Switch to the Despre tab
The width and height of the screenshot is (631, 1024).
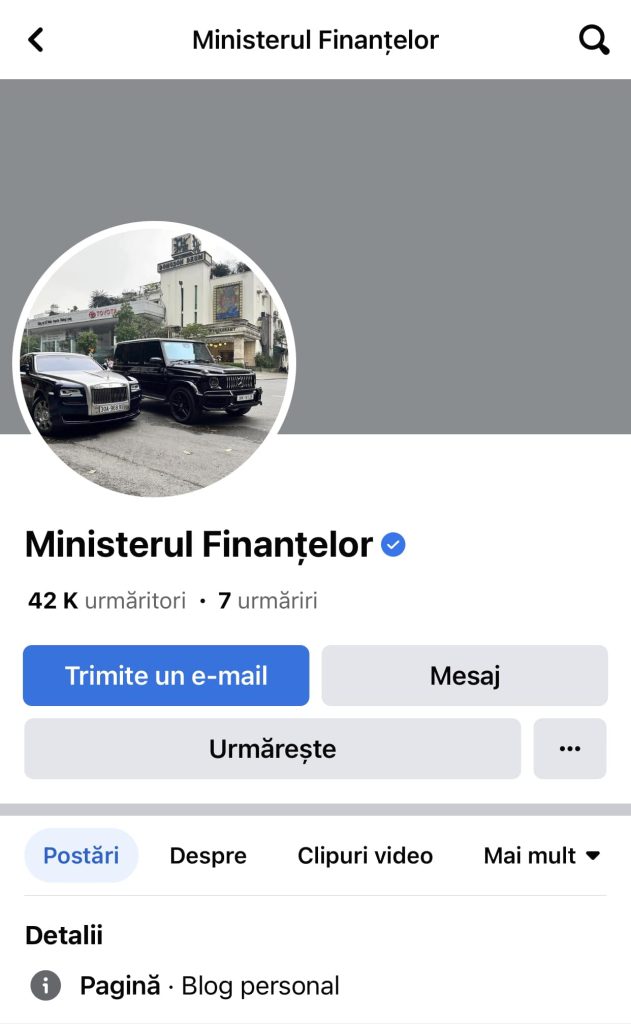pos(208,856)
